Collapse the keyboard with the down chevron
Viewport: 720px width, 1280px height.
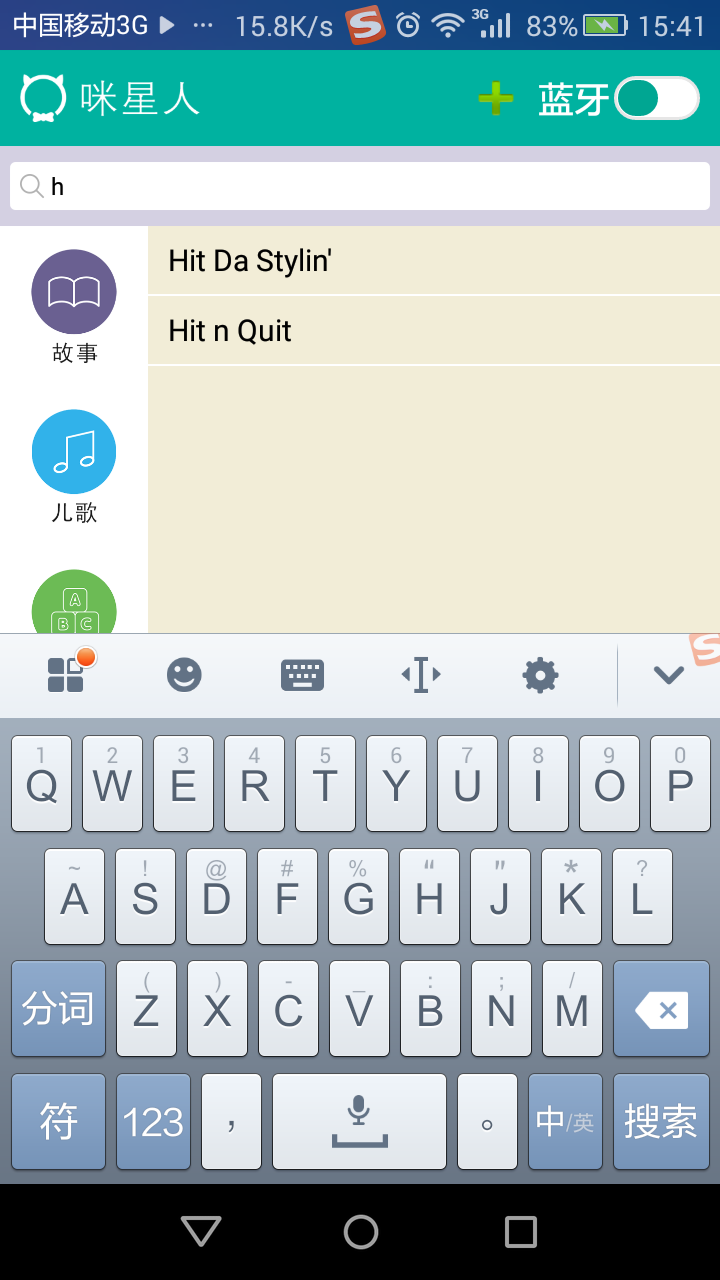[x=668, y=675]
